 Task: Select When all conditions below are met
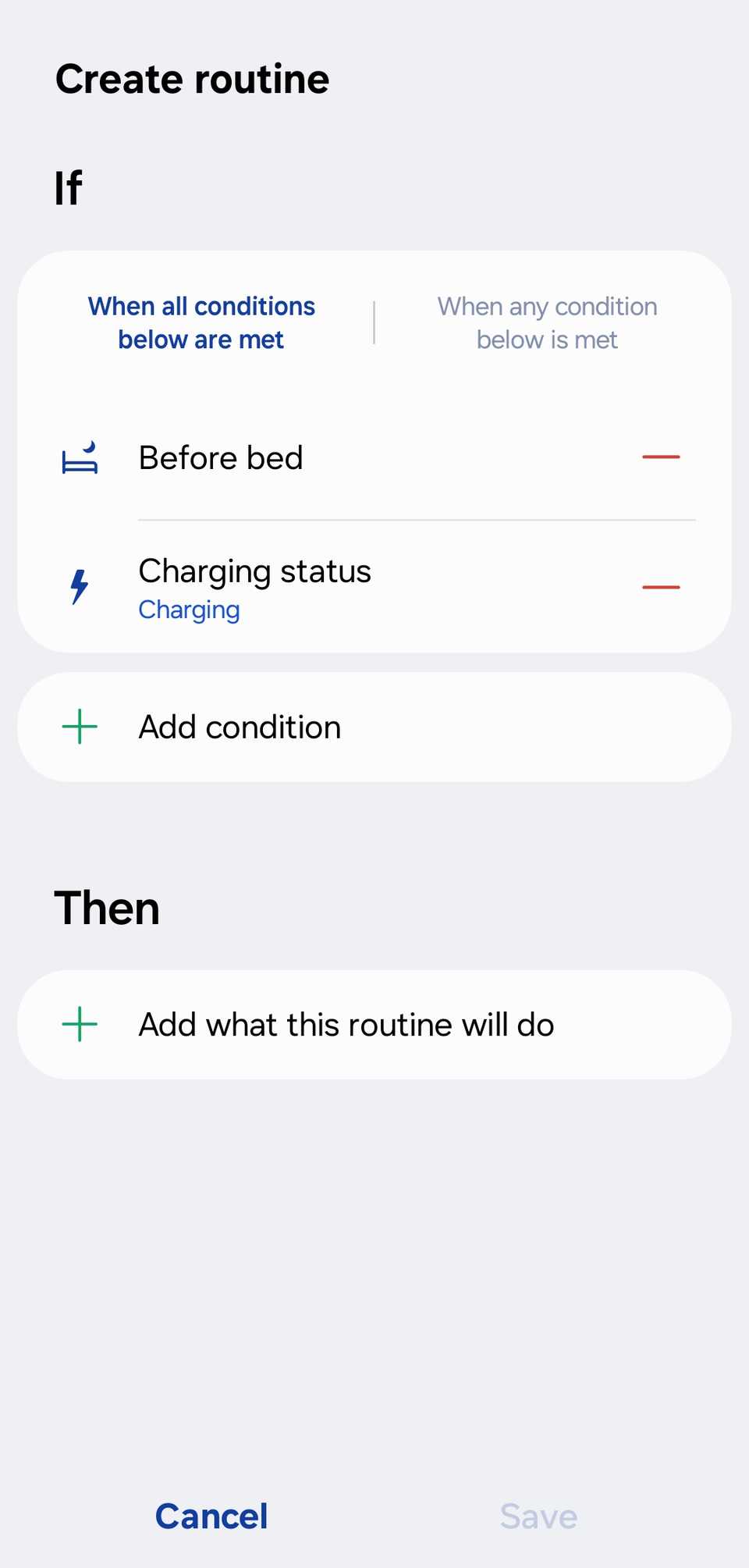coord(201,322)
